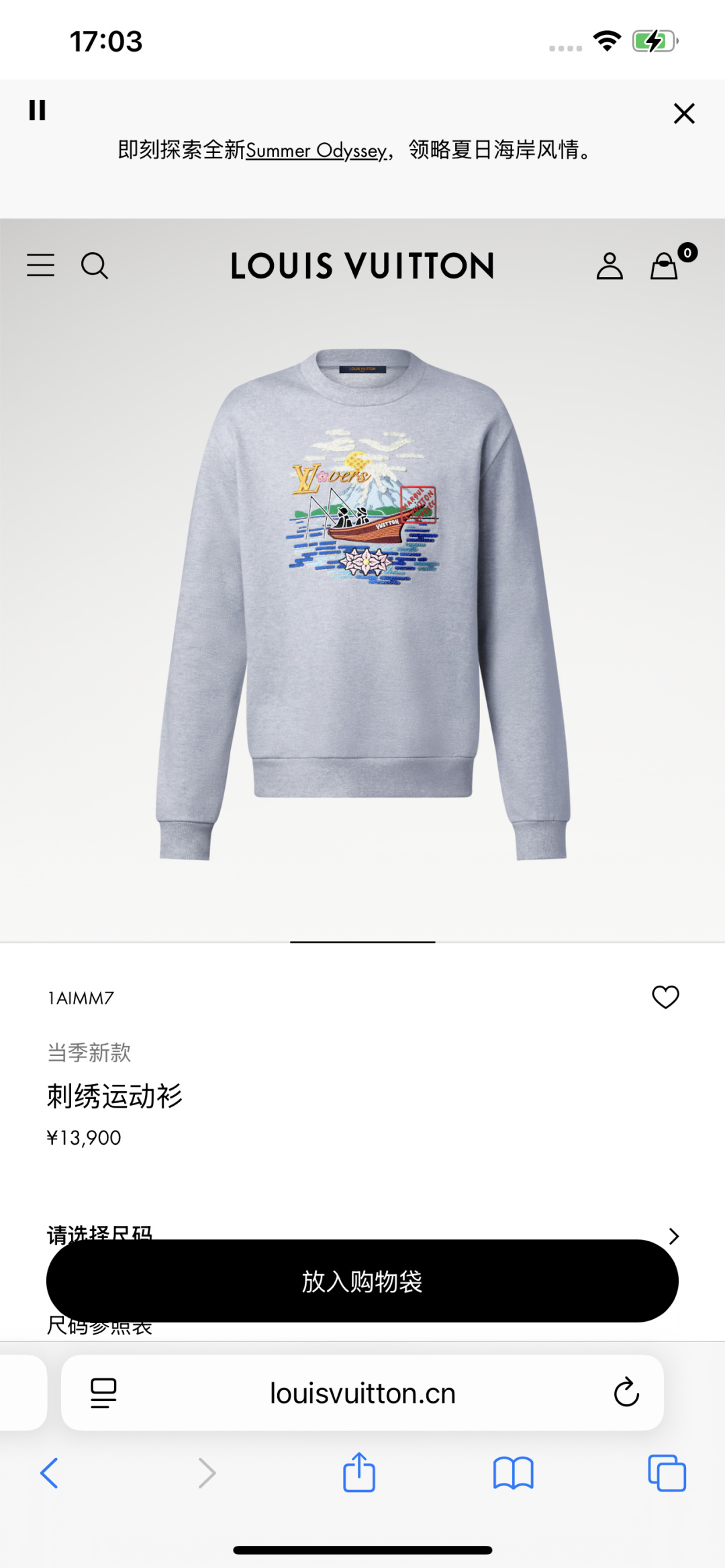Reload the current page
Image resolution: width=725 pixels, height=1568 pixels.
[626, 1392]
